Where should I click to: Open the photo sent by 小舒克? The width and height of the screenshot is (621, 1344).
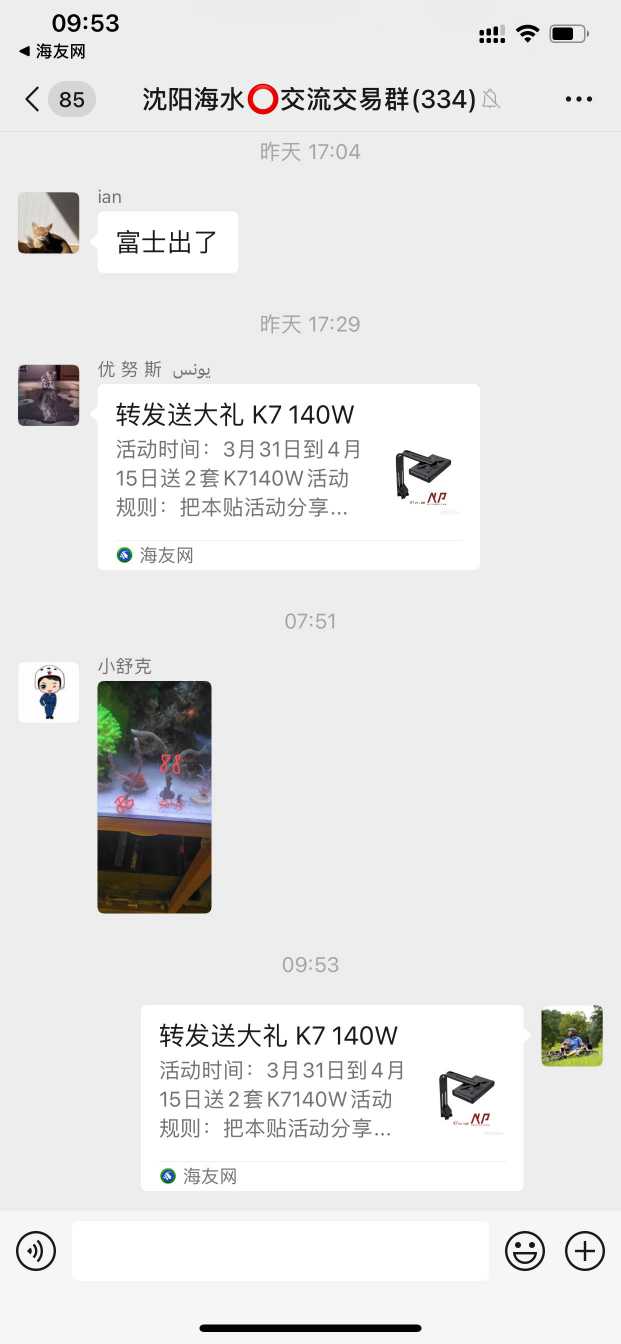[x=154, y=797]
